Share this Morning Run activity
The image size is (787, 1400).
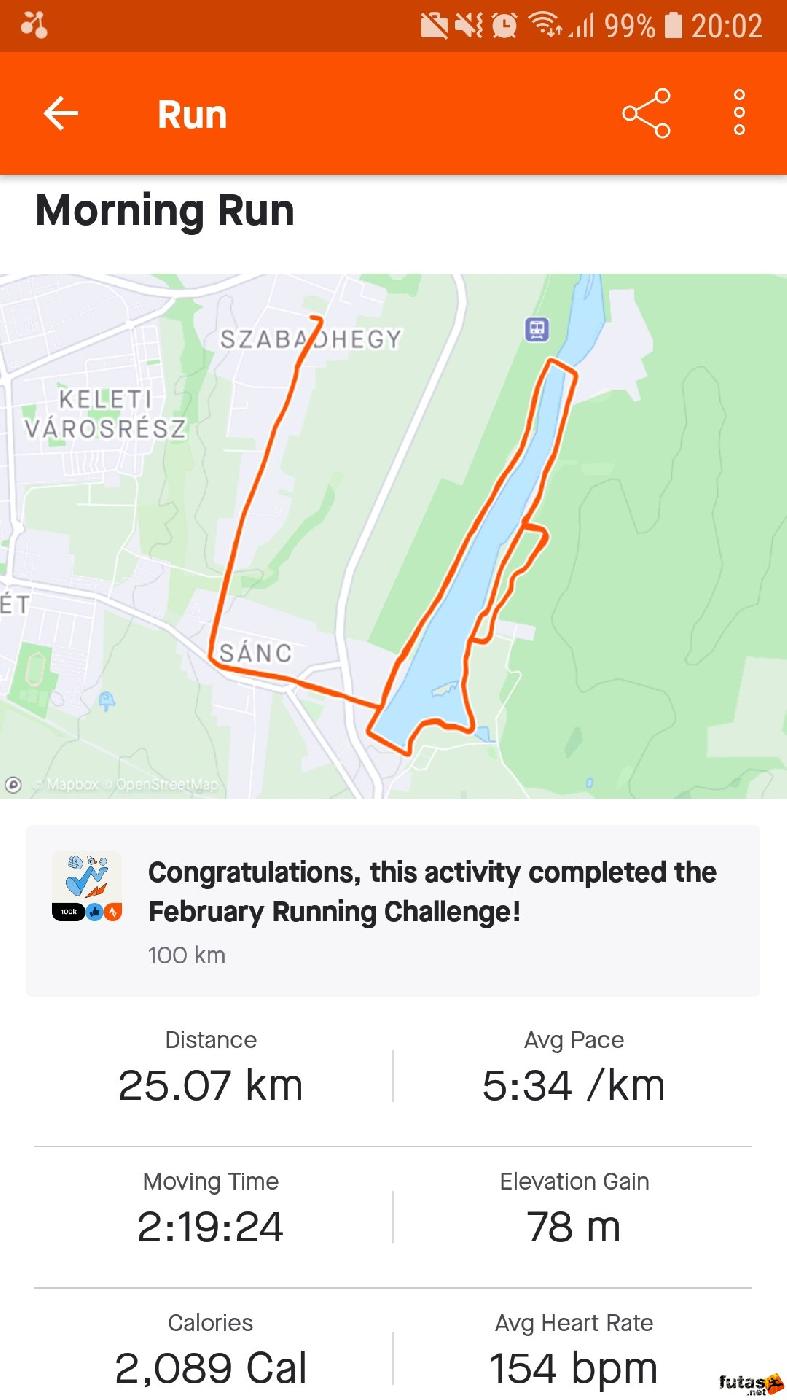pos(646,114)
